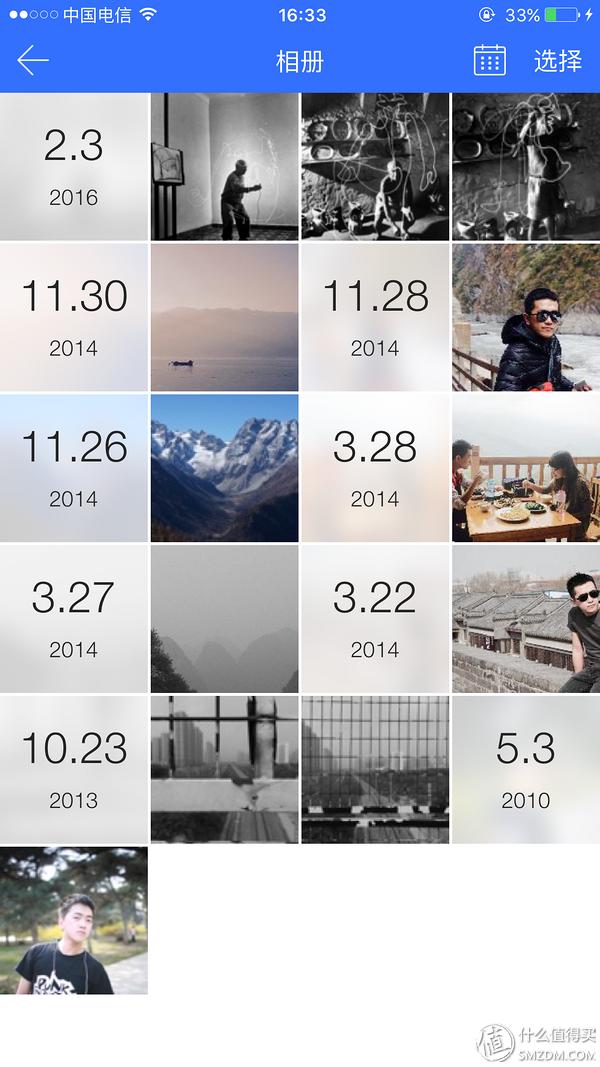This screenshot has height=1067, width=600.
Task: Open photo of man in black down jacket
Action: [x=526, y=317]
